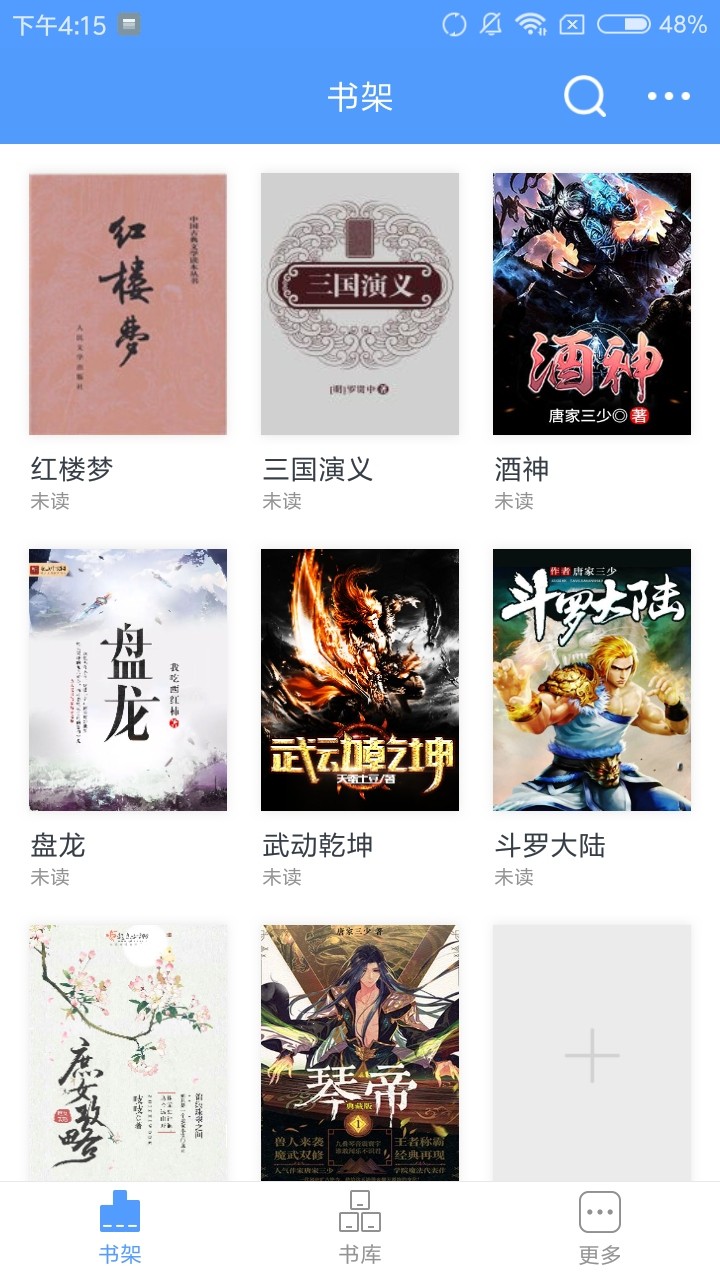Open the 红楼梦 book cover
This screenshot has width=720, height=1280.
128,304
